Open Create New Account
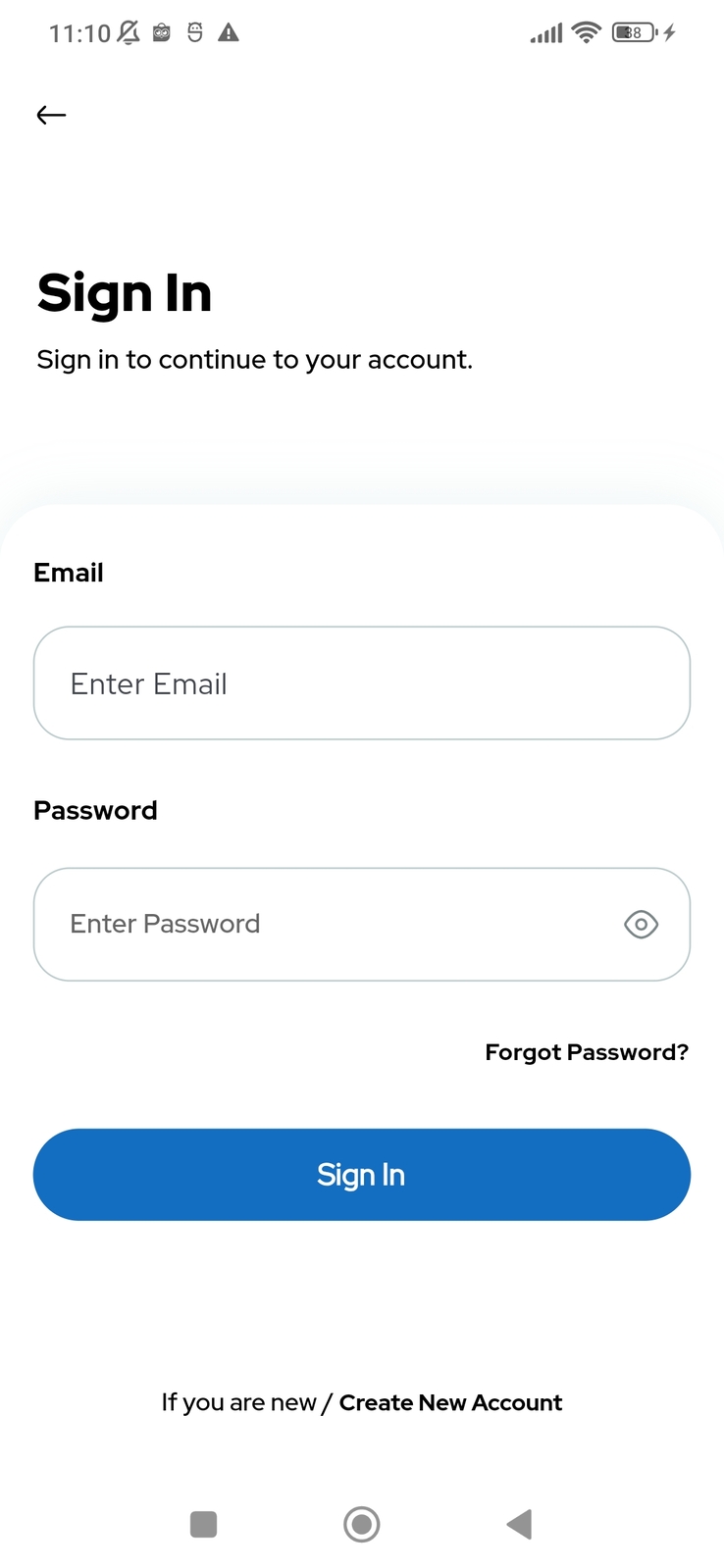The height and width of the screenshot is (1568, 724). pyautogui.click(x=450, y=1403)
